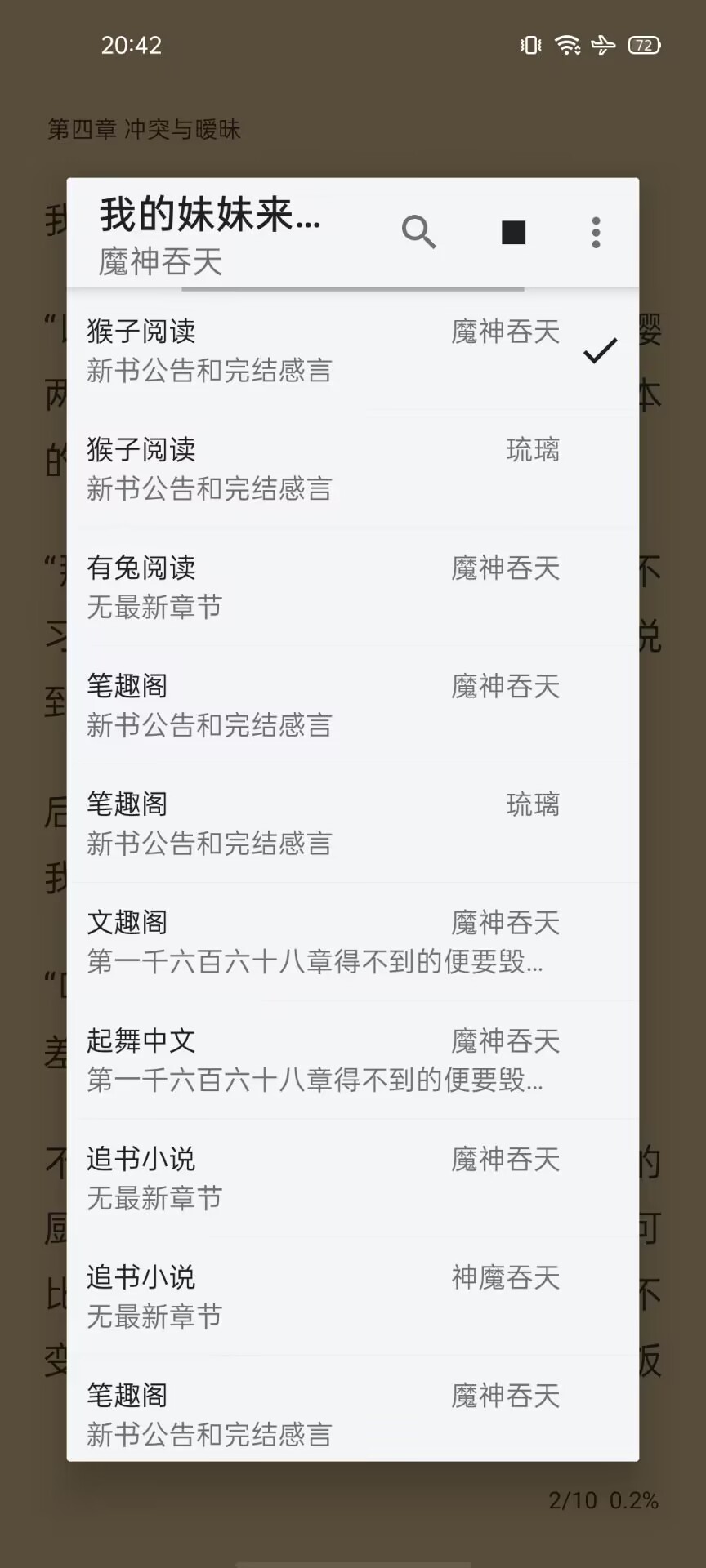Stop the source search with the square button
This screenshot has height=1568, width=706.
click(513, 233)
